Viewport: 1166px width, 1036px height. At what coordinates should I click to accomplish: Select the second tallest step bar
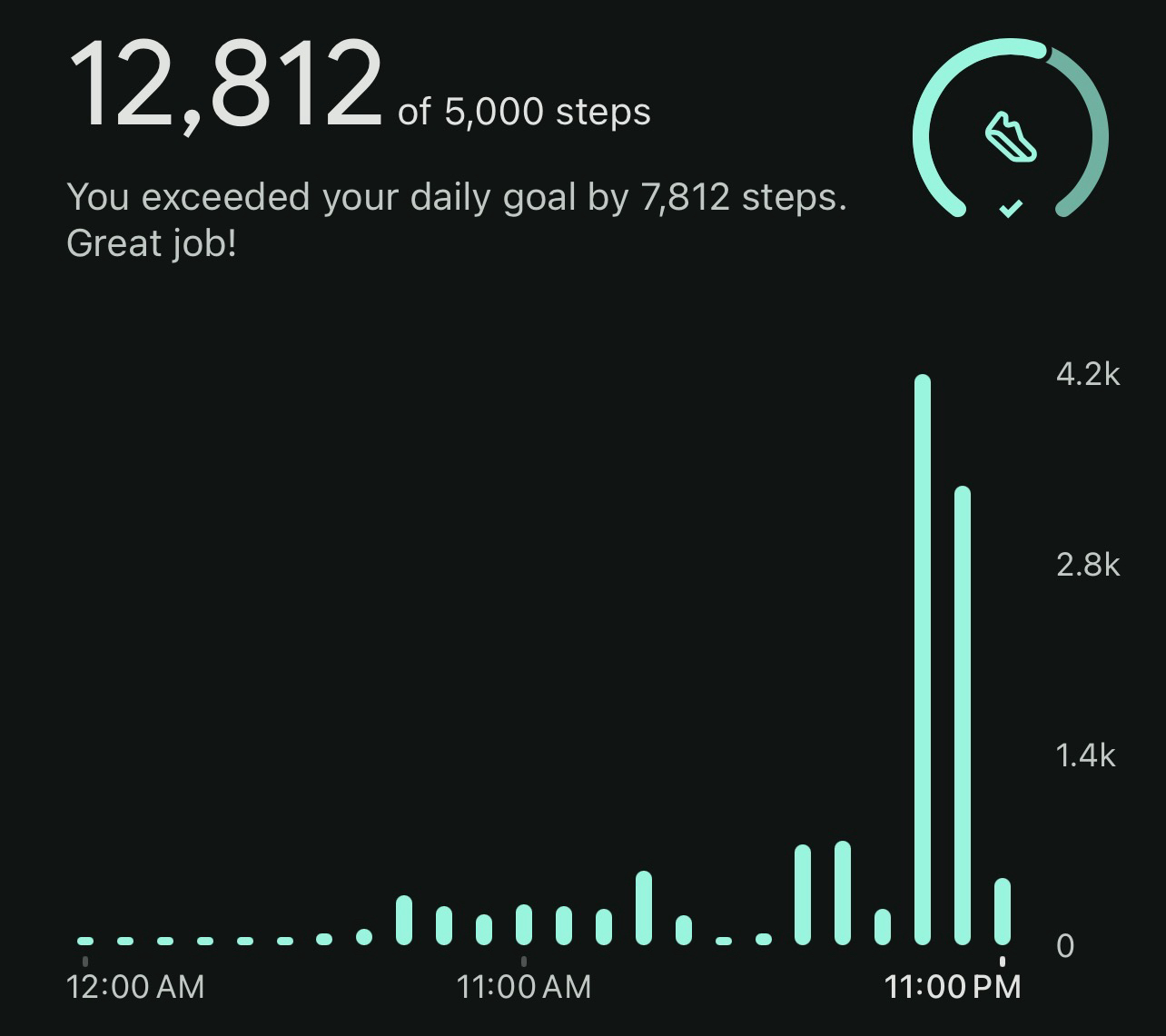[x=963, y=715]
